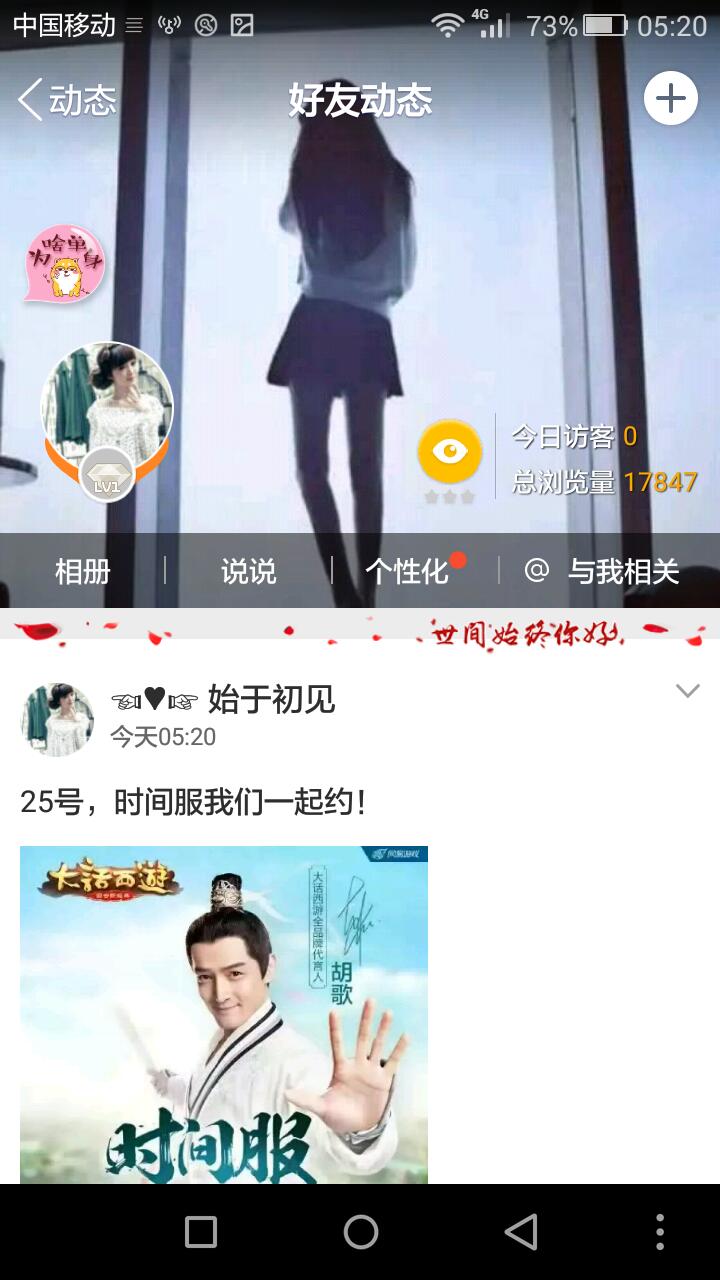Open the 为啥单身 sticker bubble
Screen dimensions: 720x1280
click(65, 264)
